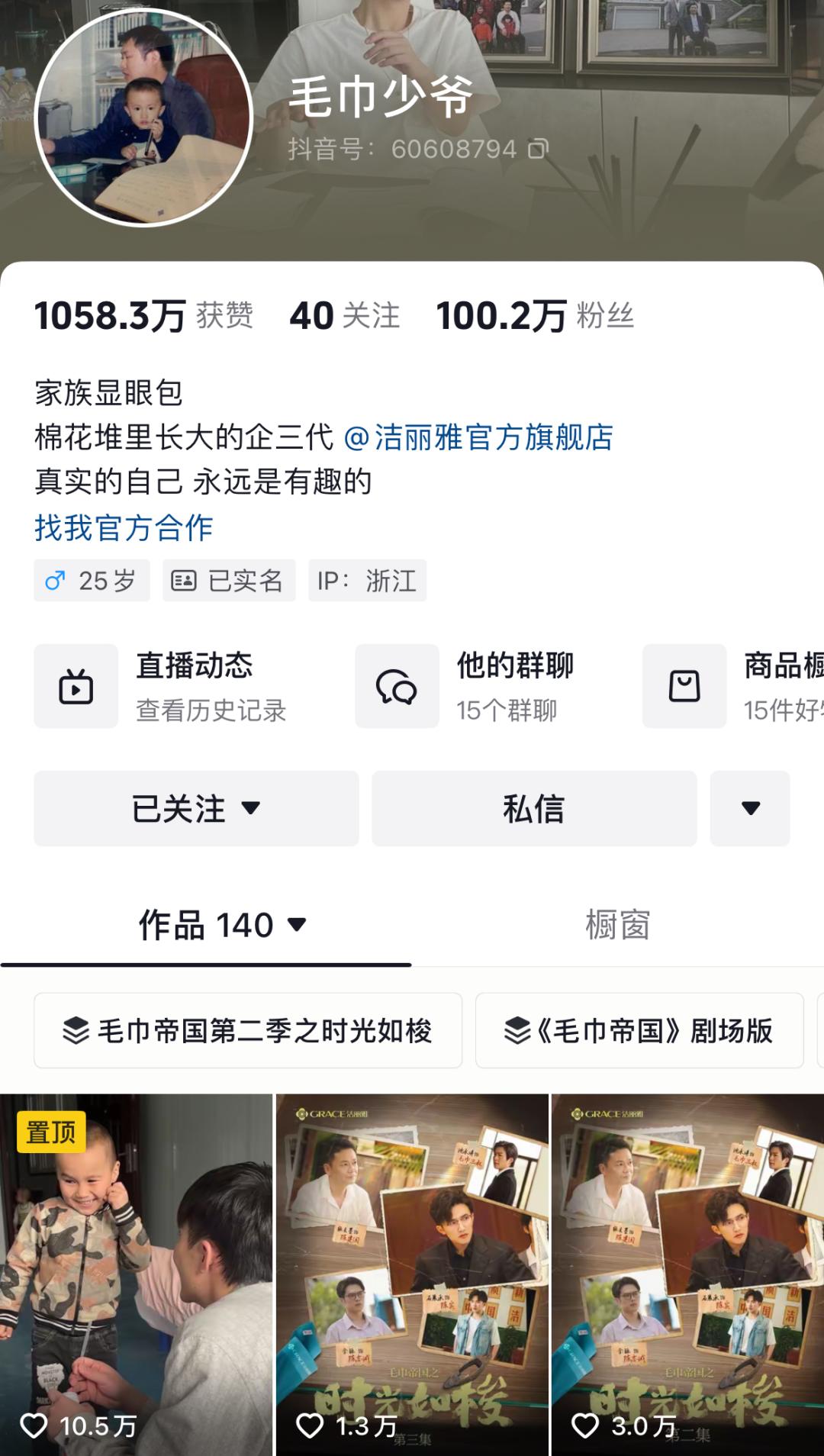Expand the 已关注 follow options

coord(196,808)
